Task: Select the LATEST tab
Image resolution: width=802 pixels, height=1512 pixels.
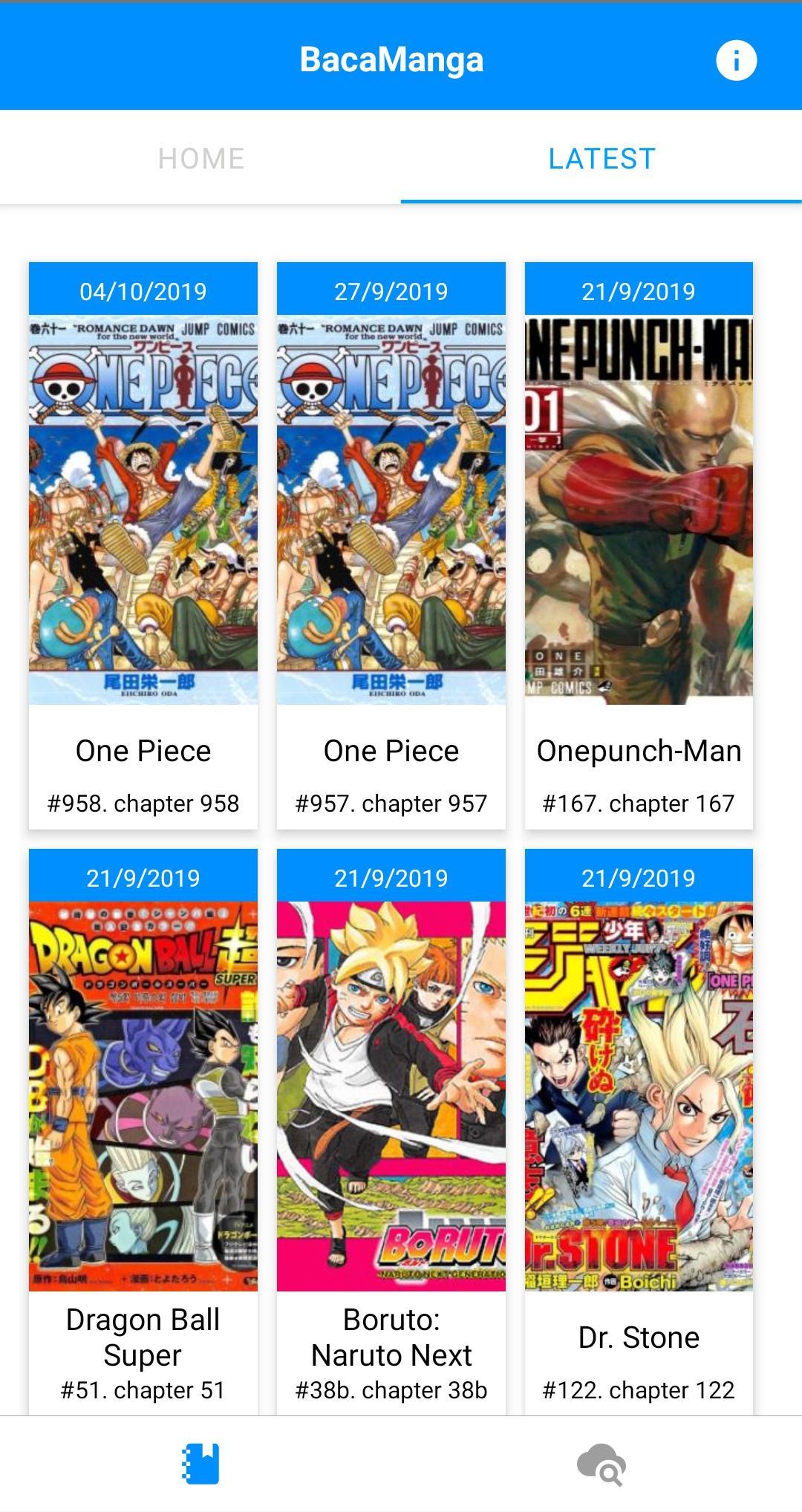Action: 601,158
